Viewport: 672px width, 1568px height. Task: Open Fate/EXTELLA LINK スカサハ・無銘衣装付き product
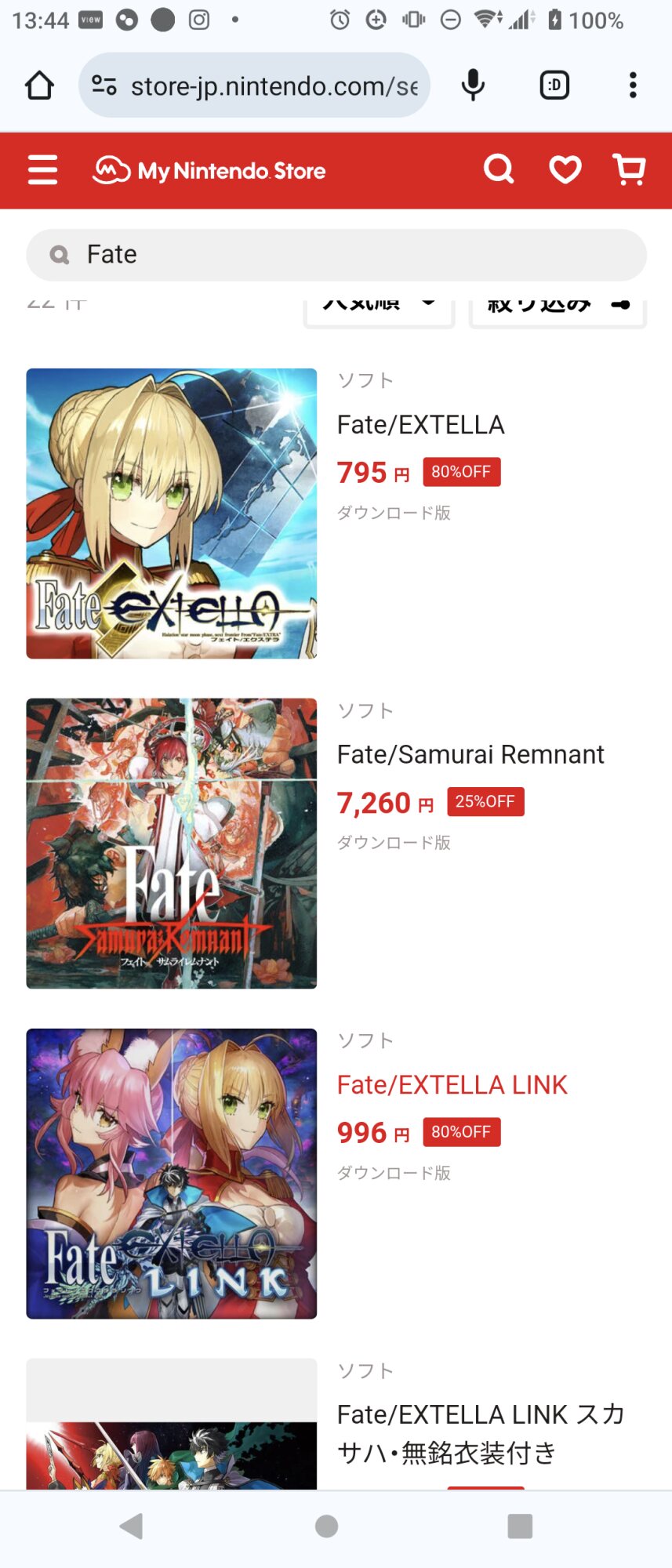pos(480,1433)
